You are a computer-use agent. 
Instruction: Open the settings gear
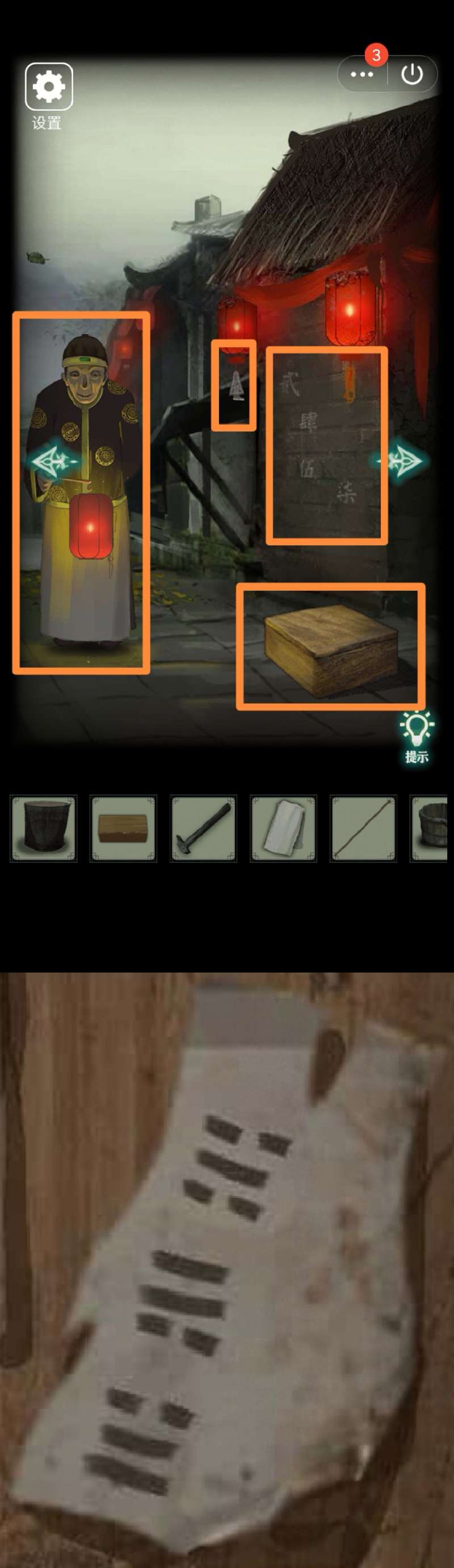click(49, 86)
